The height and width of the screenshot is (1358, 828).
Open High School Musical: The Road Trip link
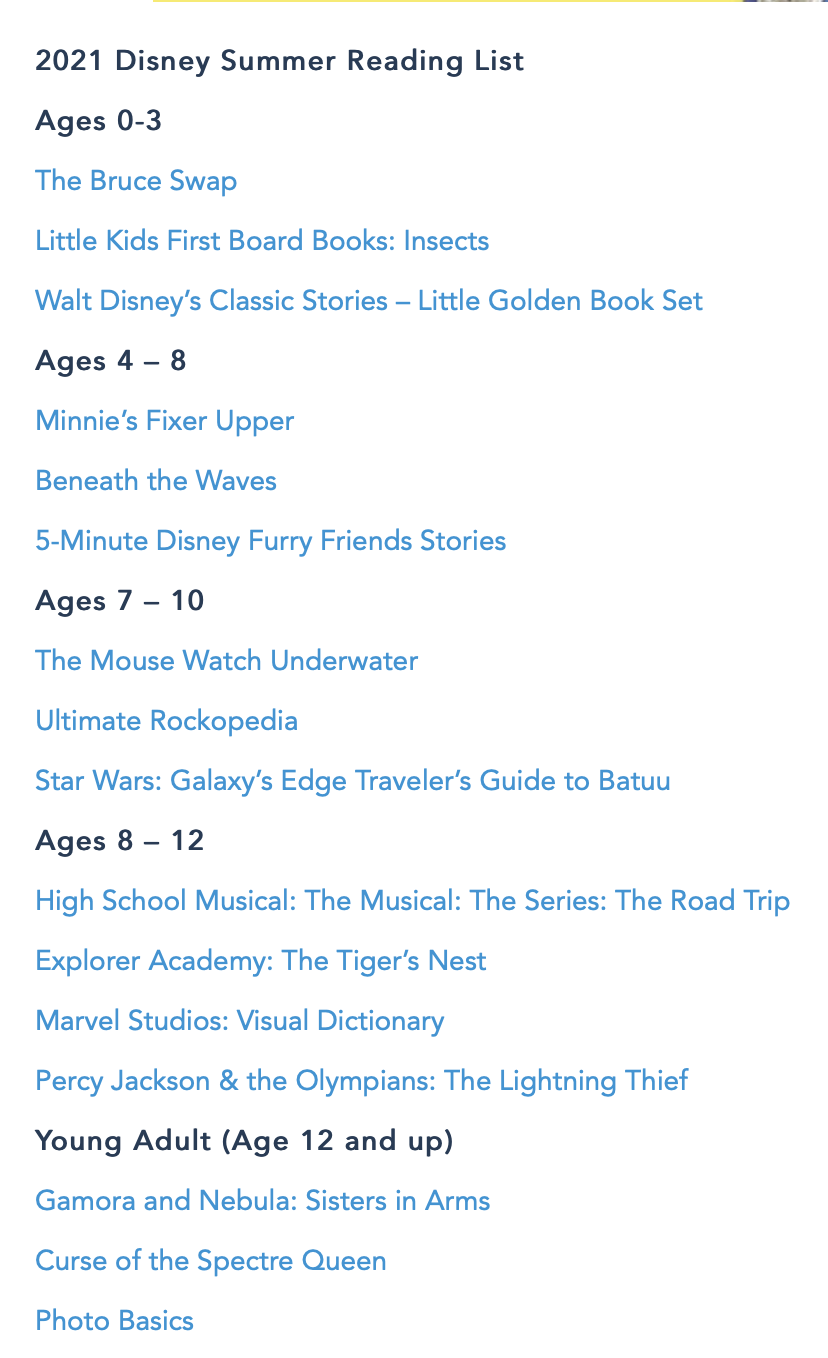pyautogui.click(x=412, y=901)
